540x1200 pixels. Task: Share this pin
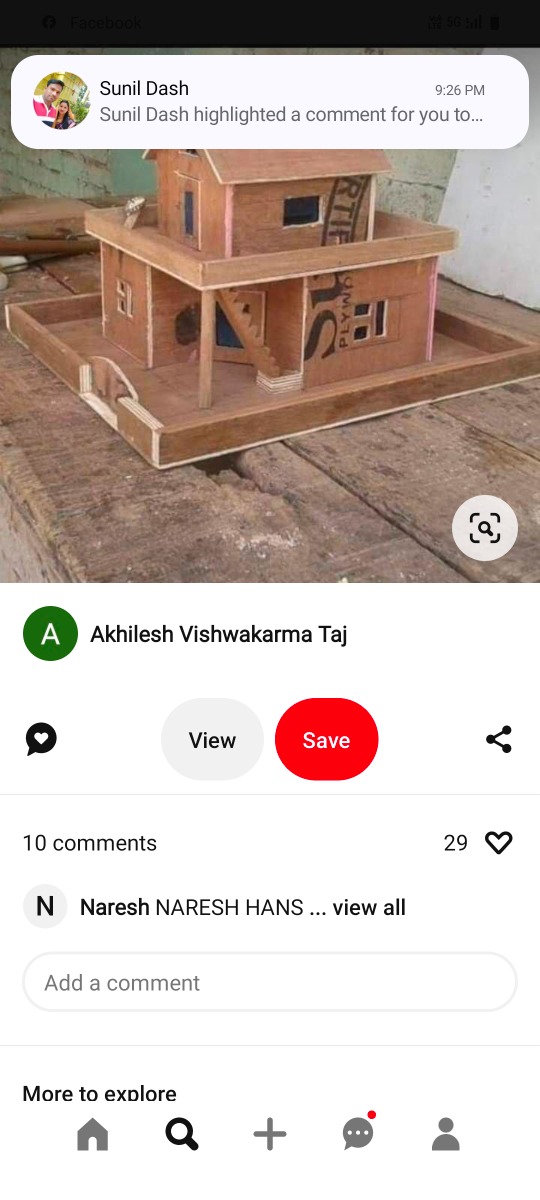point(499,740)
